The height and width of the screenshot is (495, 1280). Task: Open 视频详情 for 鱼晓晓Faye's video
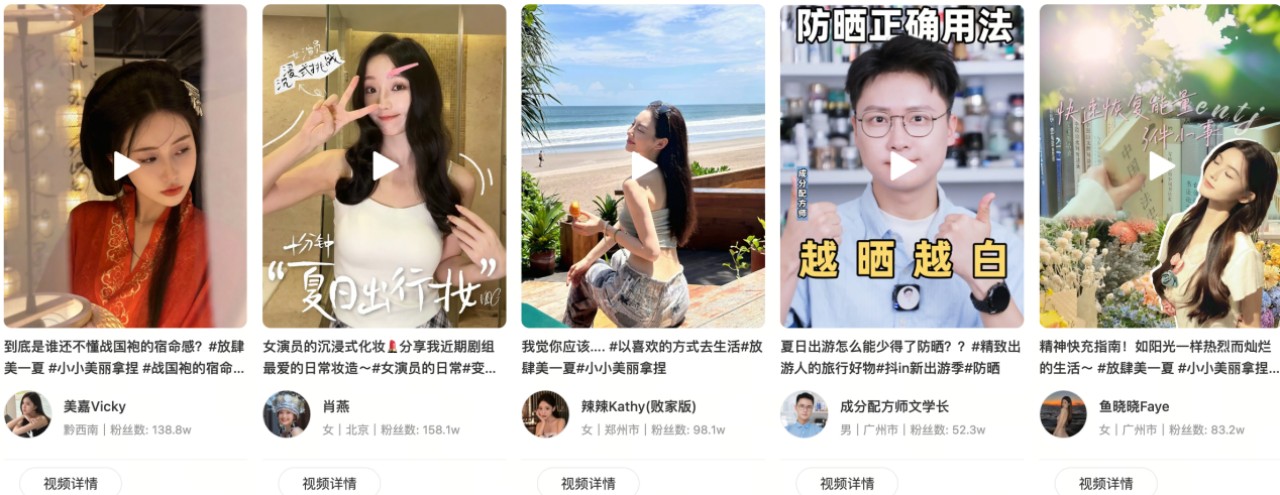point(1106,483)
